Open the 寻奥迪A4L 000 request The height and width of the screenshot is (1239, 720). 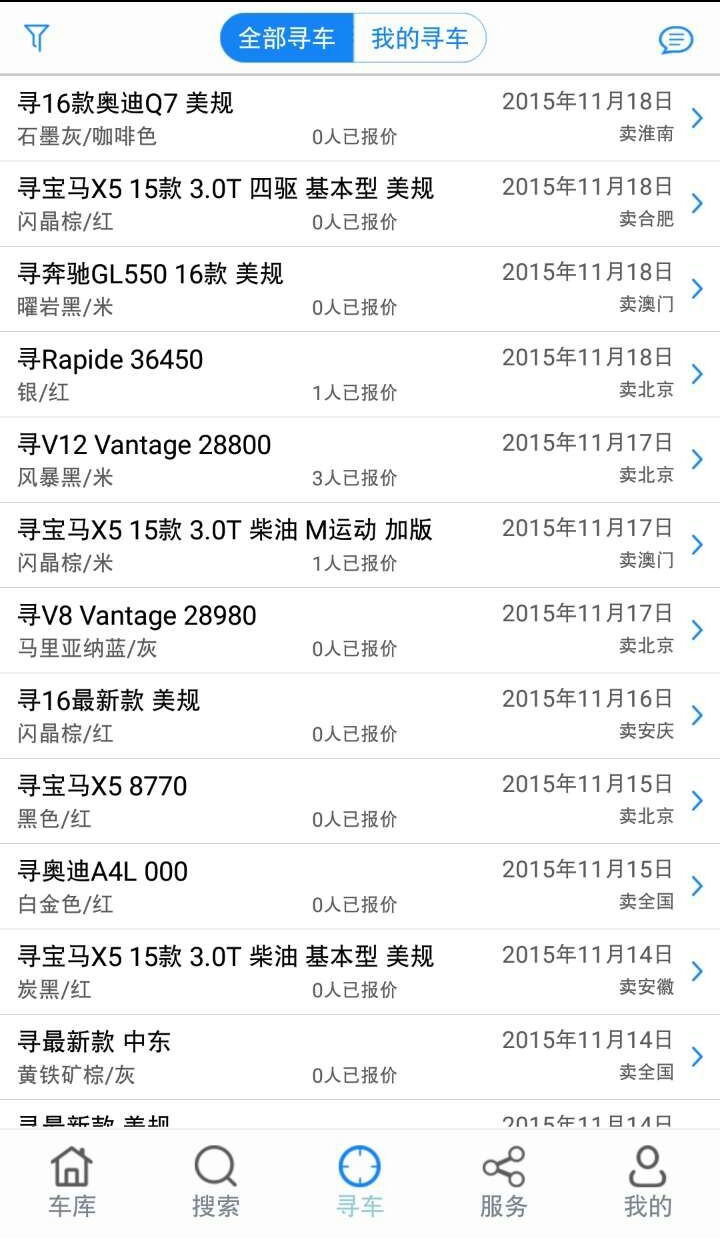[360, 886]
